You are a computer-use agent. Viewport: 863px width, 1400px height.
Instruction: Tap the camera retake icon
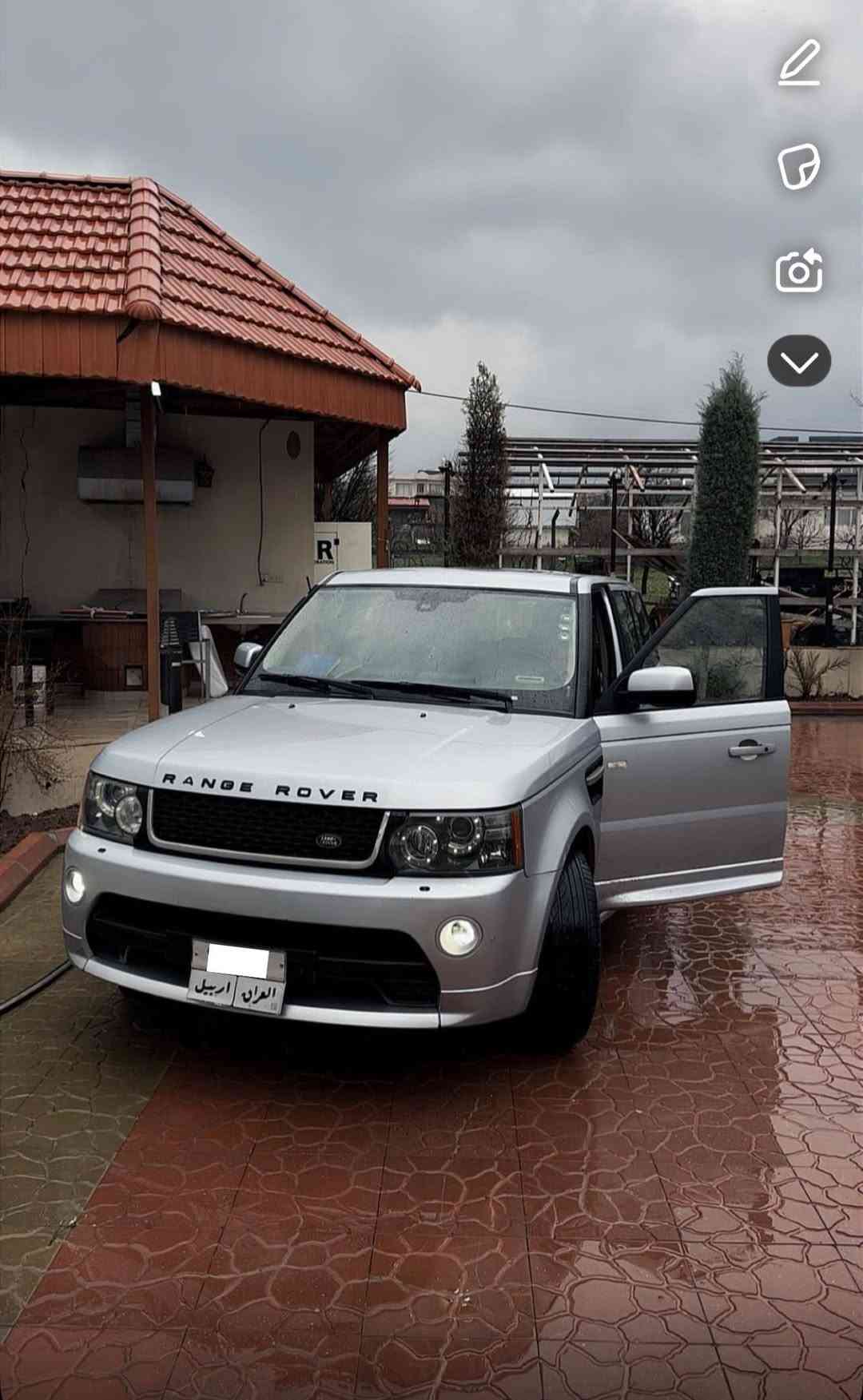[799, 270]
